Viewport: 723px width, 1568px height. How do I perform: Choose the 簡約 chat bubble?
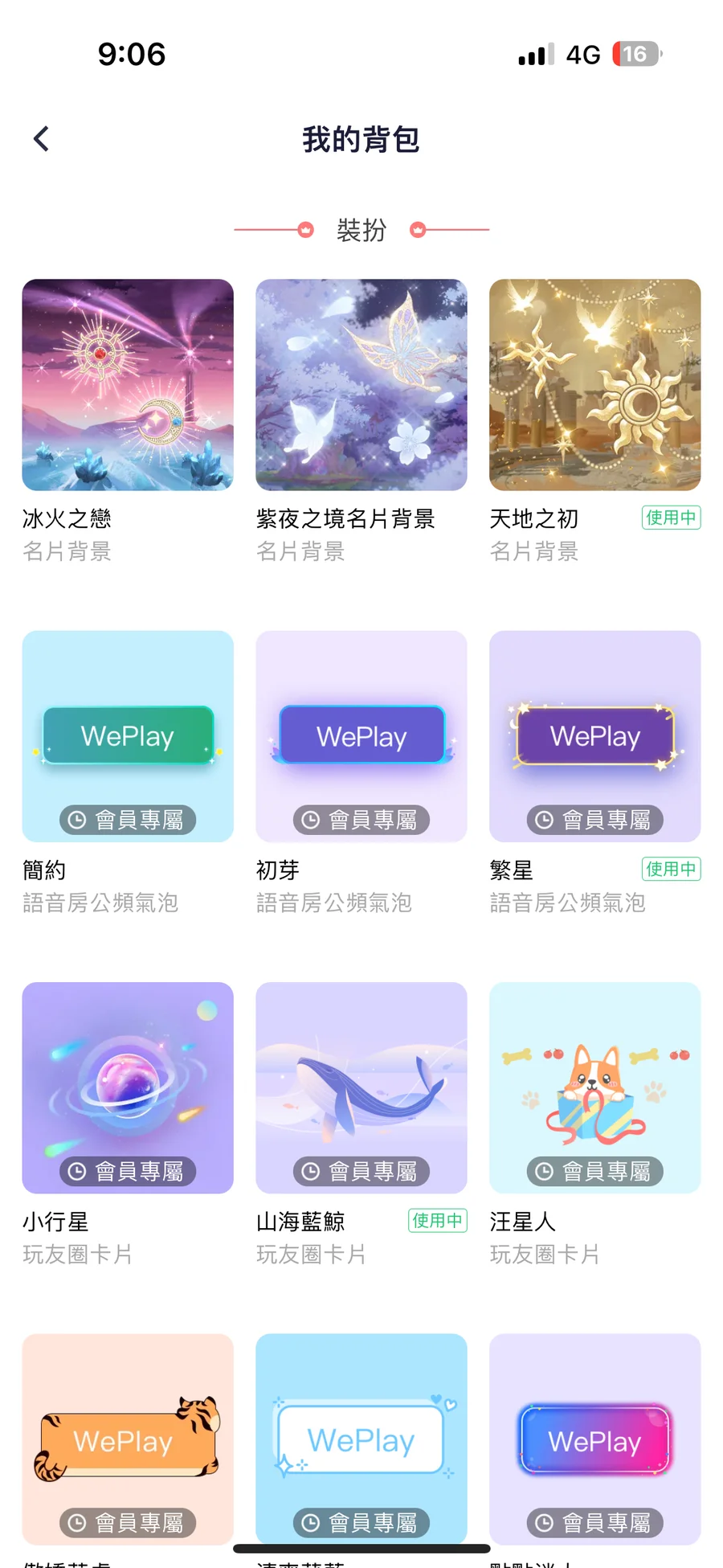(128, 736)
